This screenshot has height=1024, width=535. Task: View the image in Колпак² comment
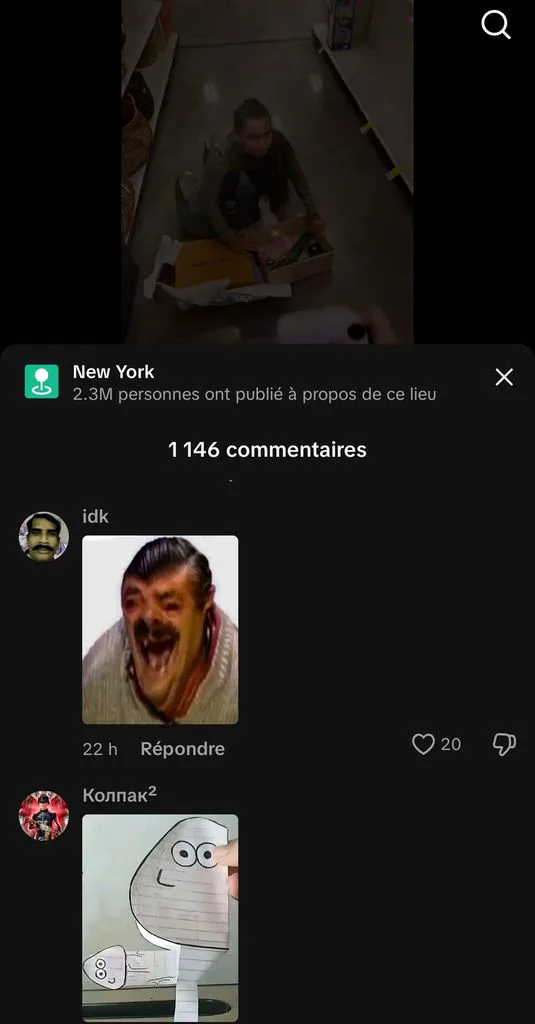point(160,918)
